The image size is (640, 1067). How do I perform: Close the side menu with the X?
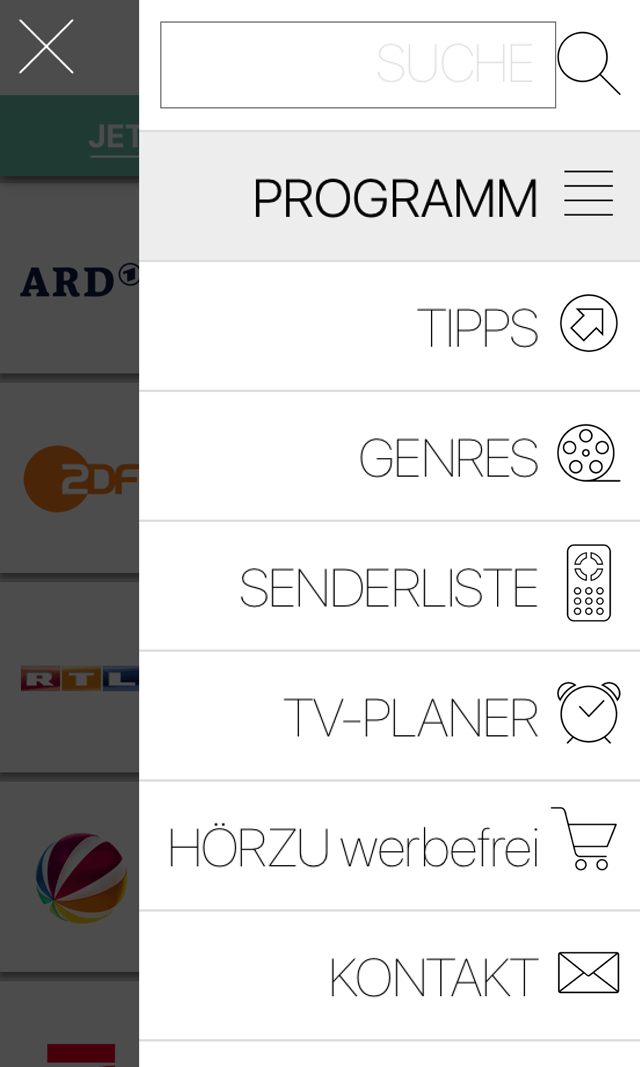click(46, 47)
